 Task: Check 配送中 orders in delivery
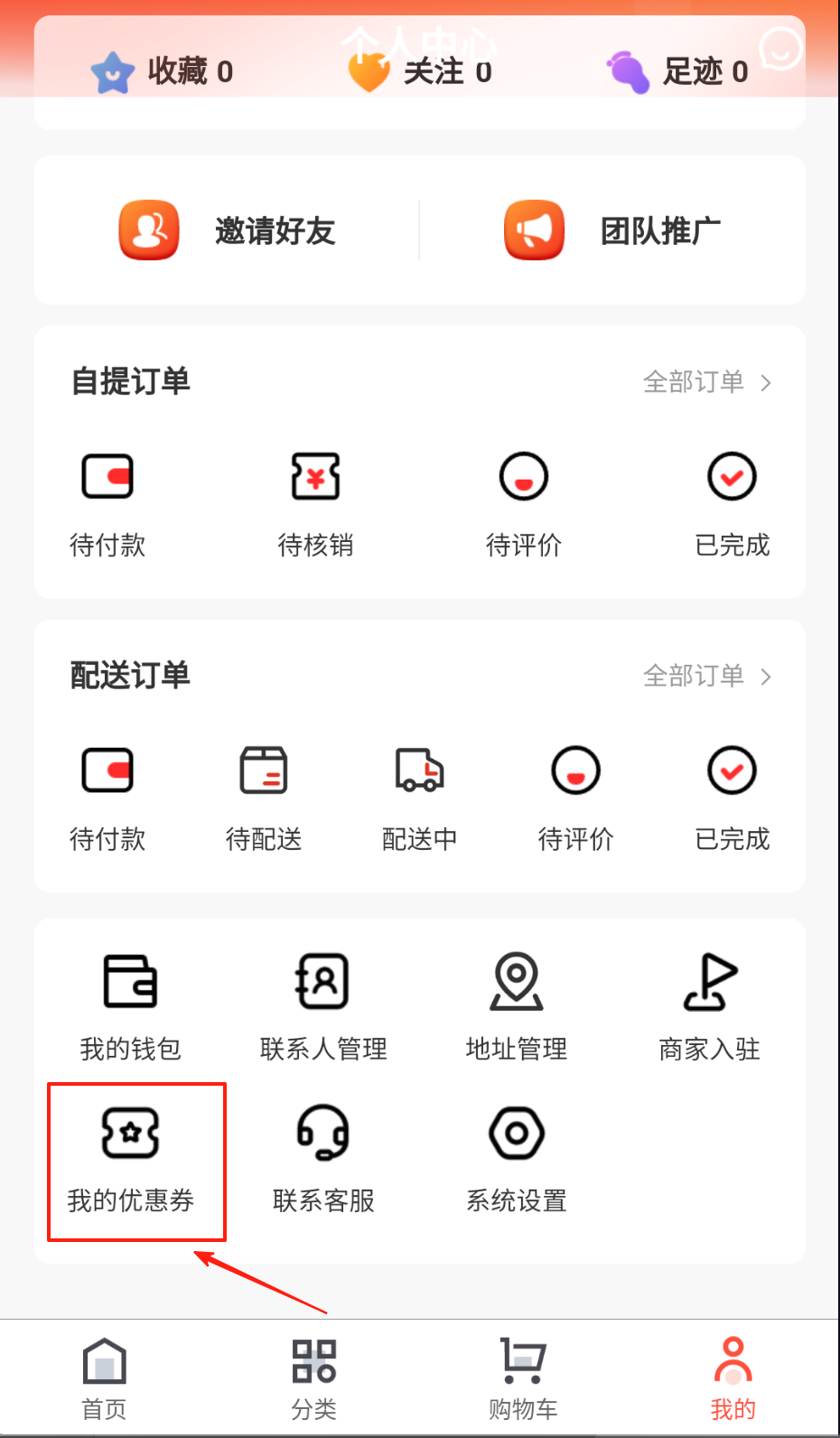click(419, 796)
